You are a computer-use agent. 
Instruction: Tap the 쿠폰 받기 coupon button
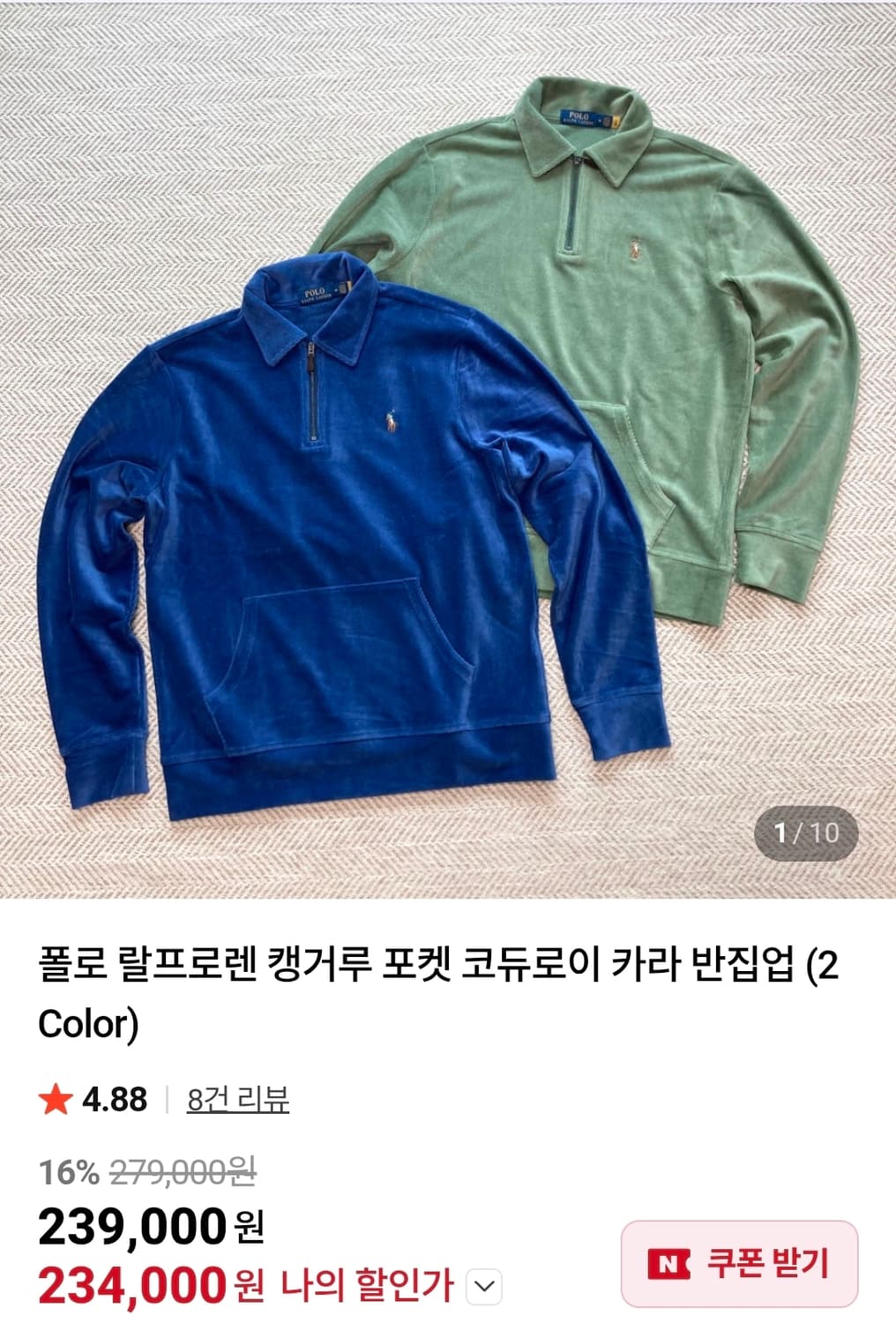(x=741, y=1267)
